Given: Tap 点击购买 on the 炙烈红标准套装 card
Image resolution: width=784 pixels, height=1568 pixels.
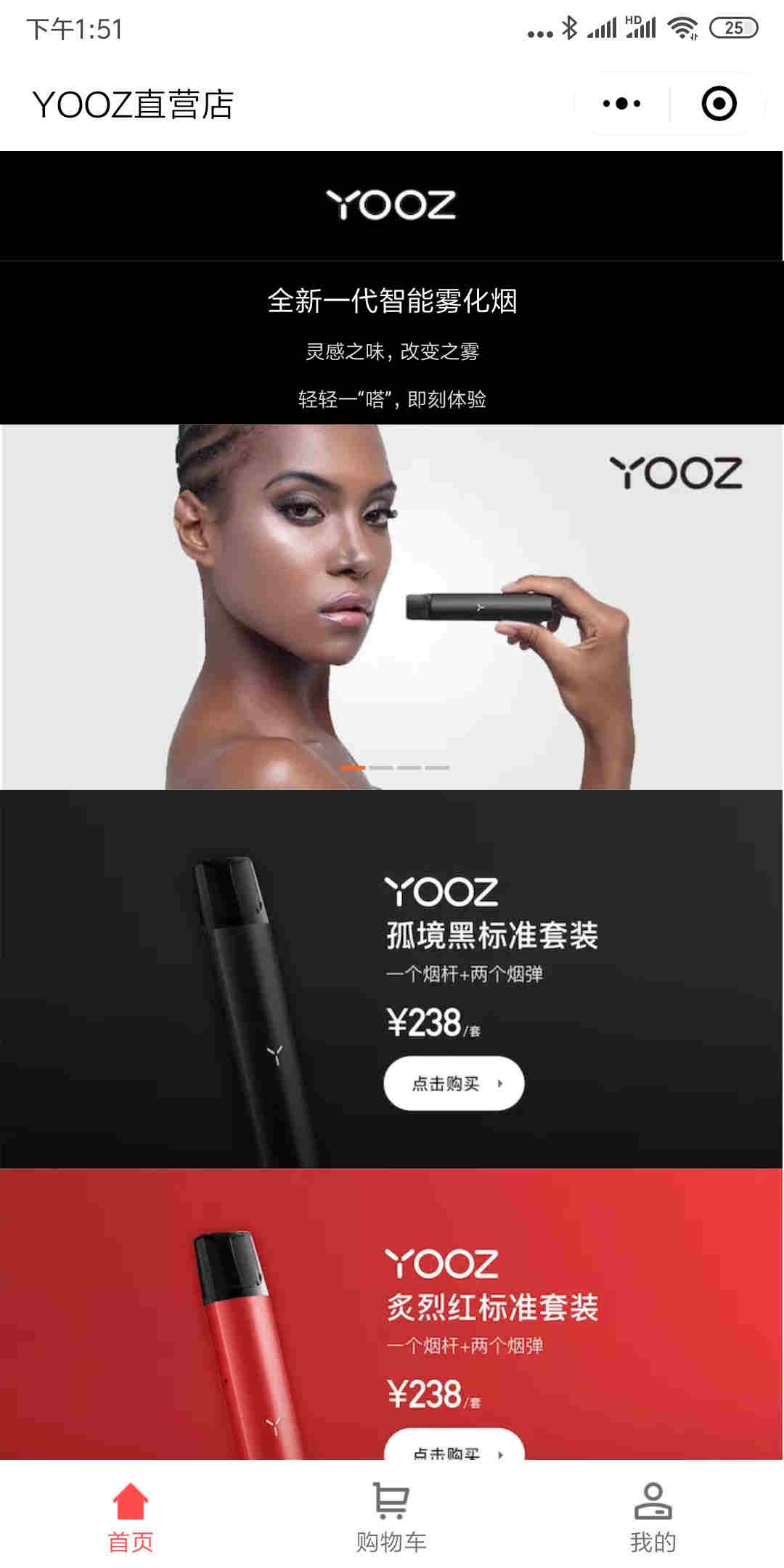Looking at the screenshot, I should 454,1447.
